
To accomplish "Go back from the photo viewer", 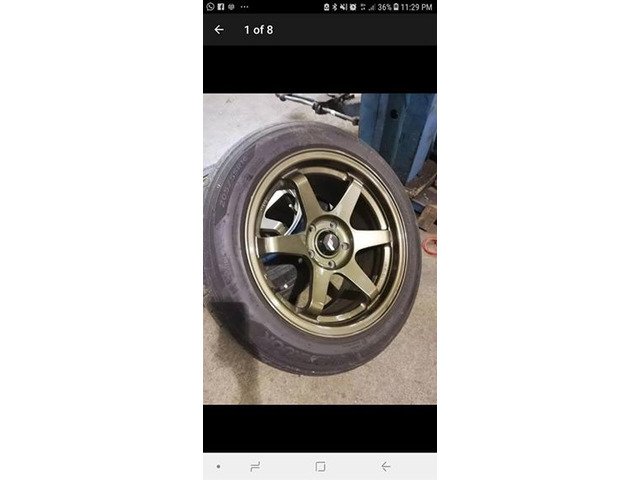I will [219, 30].
